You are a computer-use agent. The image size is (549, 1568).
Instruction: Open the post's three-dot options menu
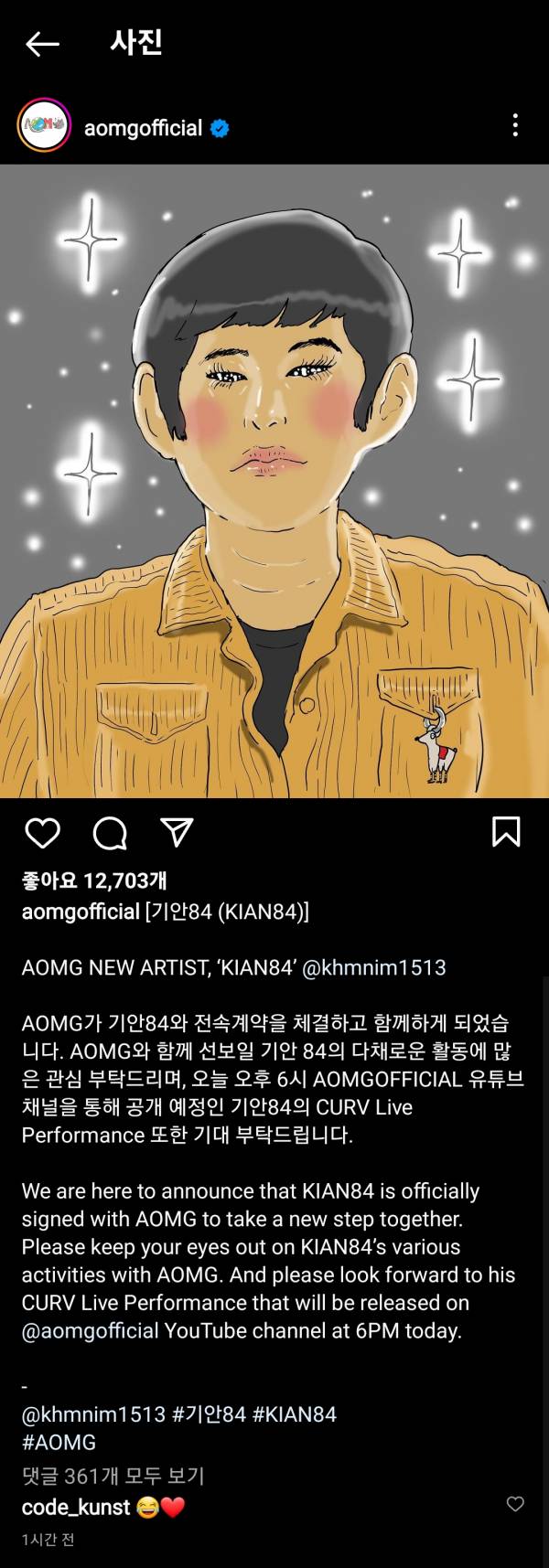tap(515, 125)
